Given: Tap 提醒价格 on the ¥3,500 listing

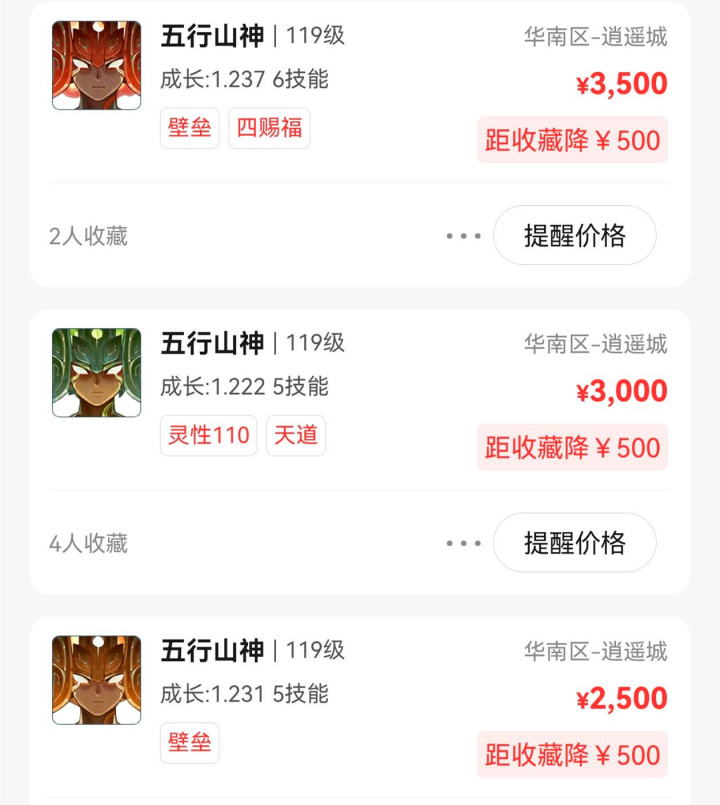Looking at the screenshot, I should (575, 236).
